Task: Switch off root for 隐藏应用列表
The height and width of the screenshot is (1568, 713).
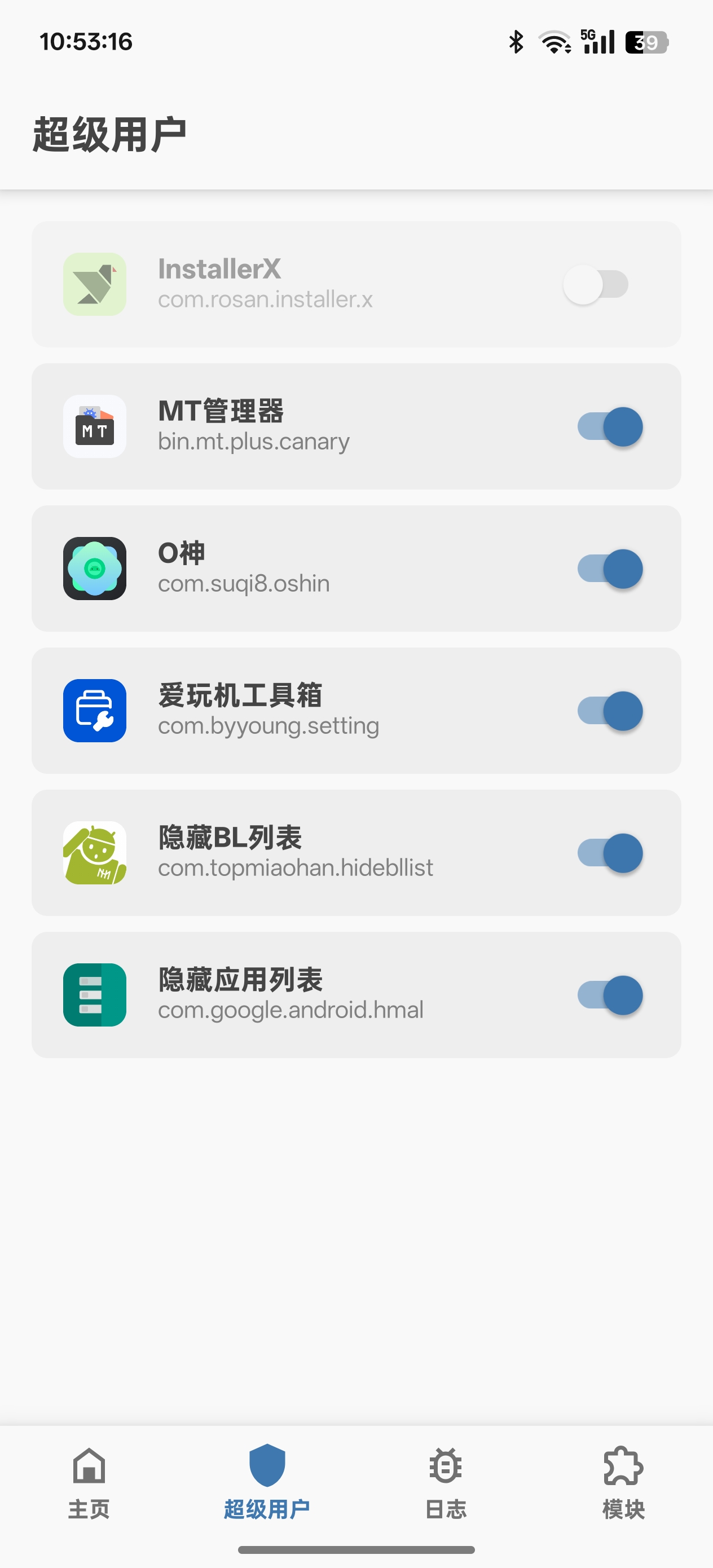Action: coord(609,995)
